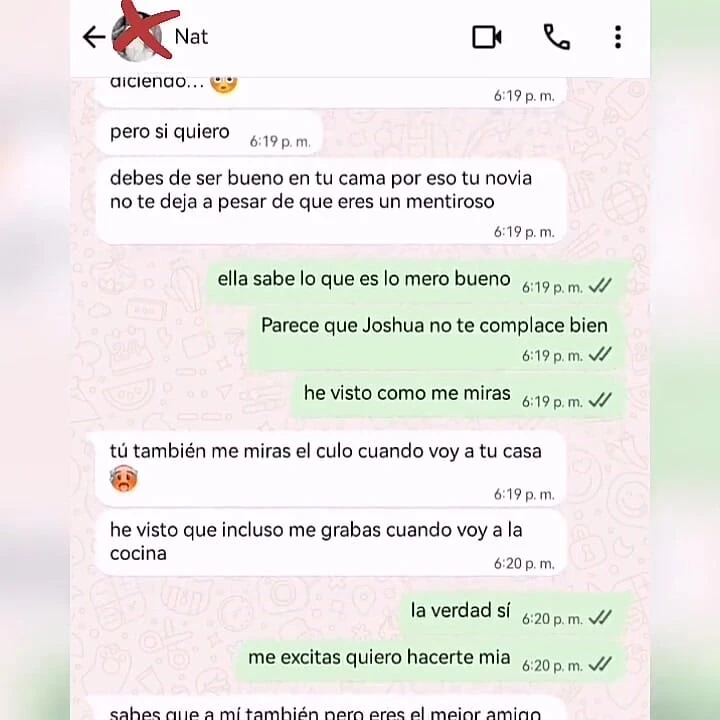Open Nat's contact info
This screenshot has width=720, height=720.
click(191, 37)
